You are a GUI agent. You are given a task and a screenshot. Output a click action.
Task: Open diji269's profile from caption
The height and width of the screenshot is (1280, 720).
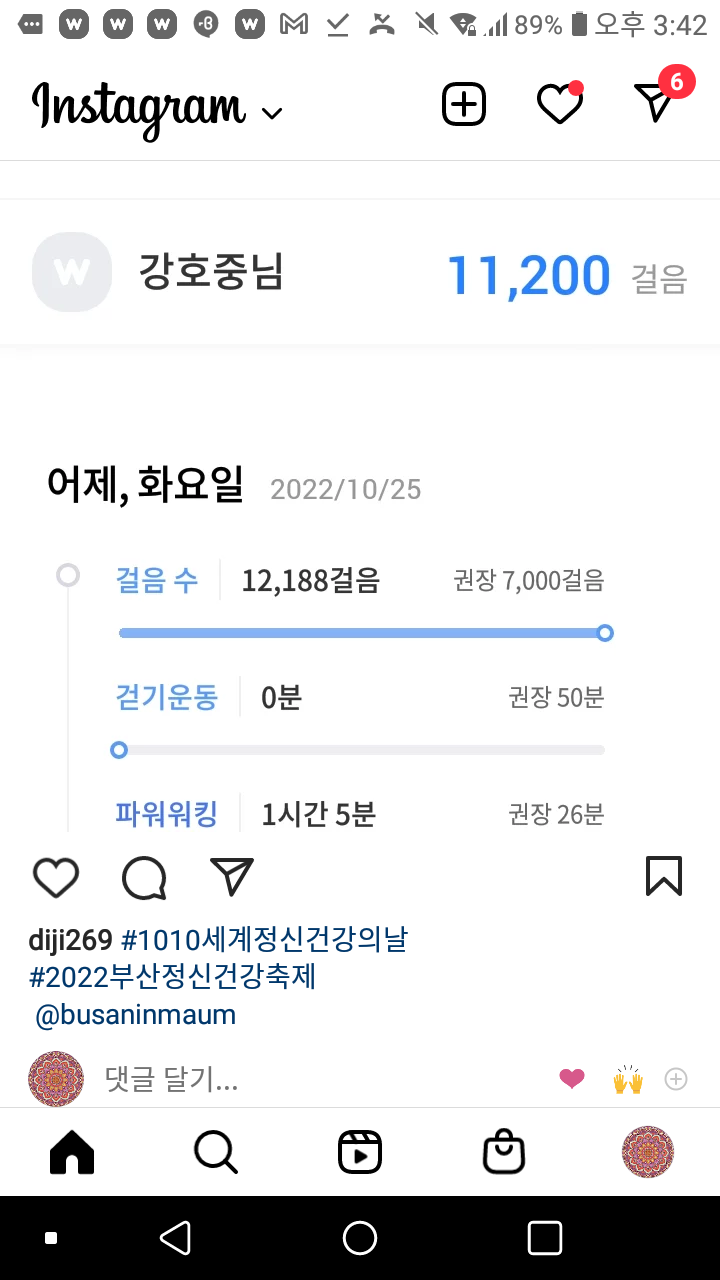tap(70, 940)
